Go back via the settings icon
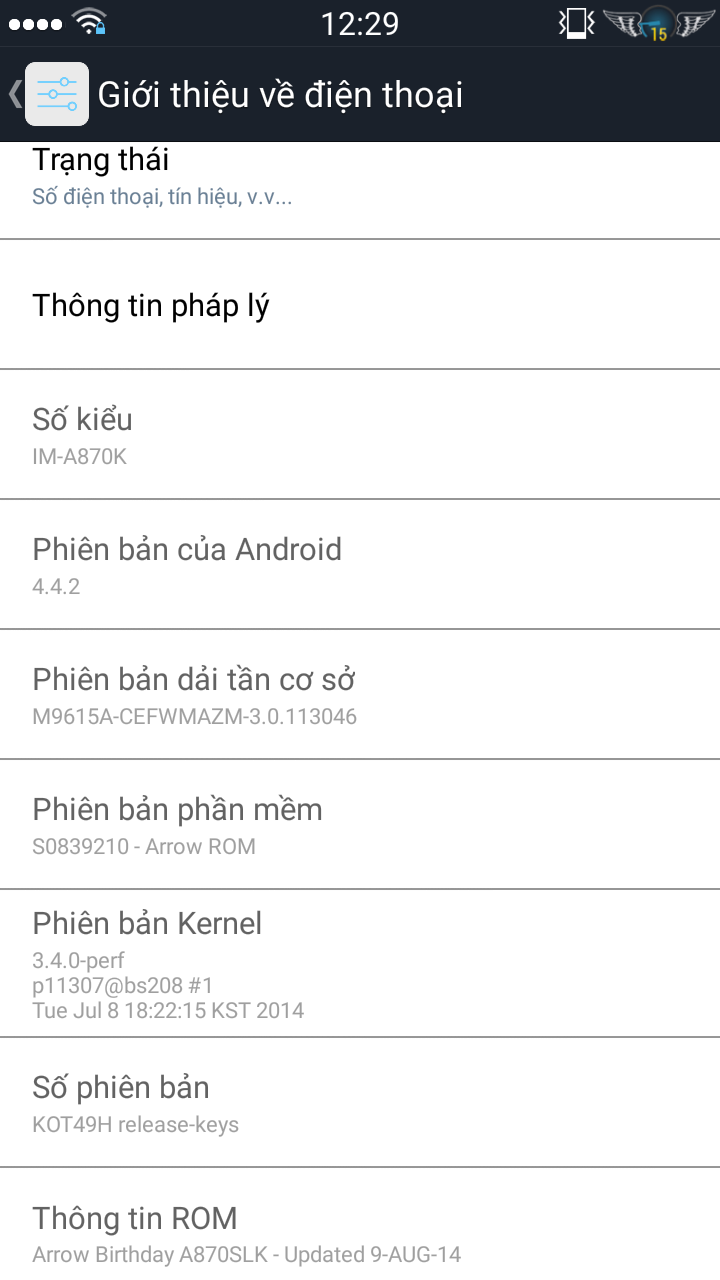 (x=56, y=94)
